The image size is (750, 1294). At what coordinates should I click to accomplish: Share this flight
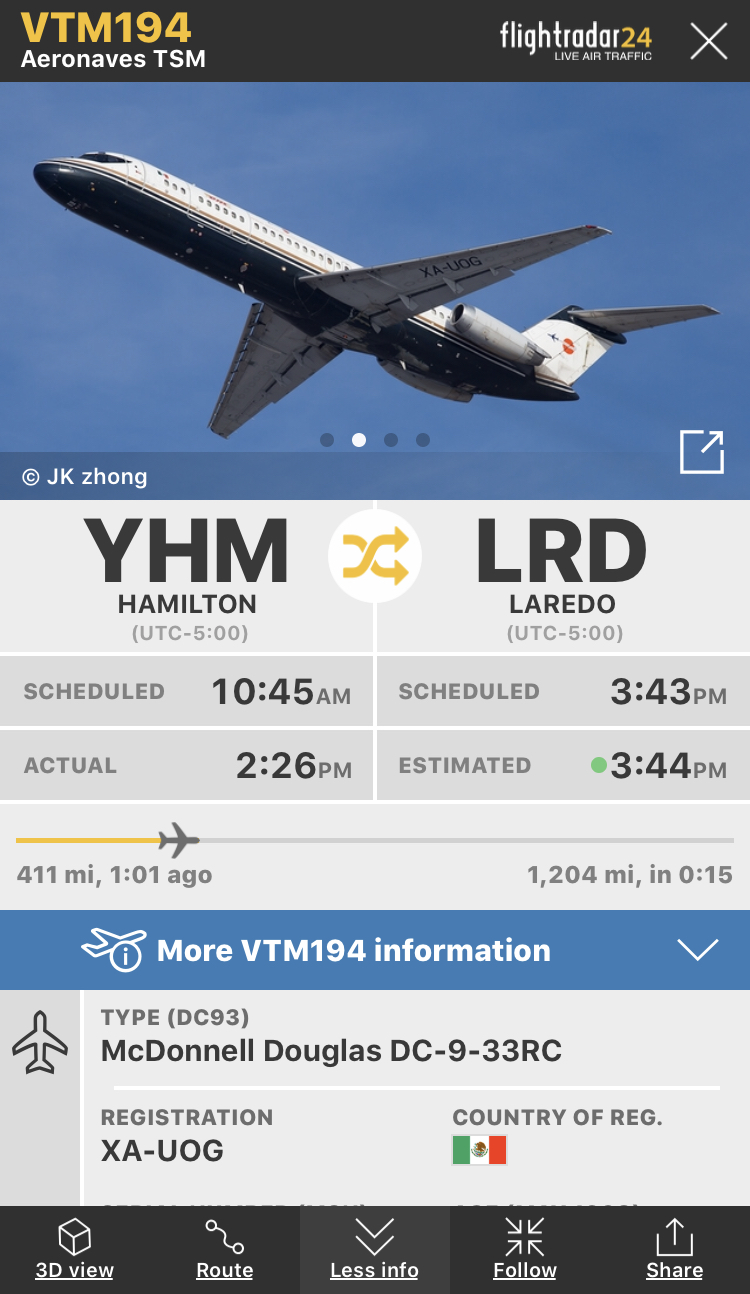point(674,1250)
